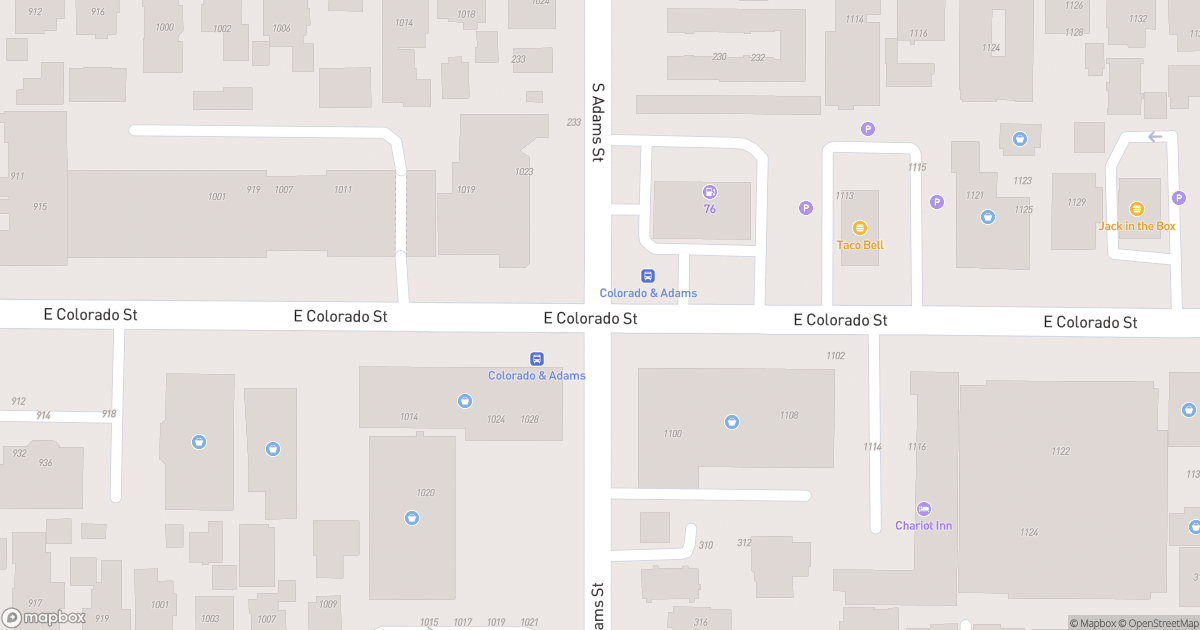Image resolution: width=1200 pixels, height=630 pixels.
Task: Select the Taco Bell restaurant marker
Action: pos(860,228)
